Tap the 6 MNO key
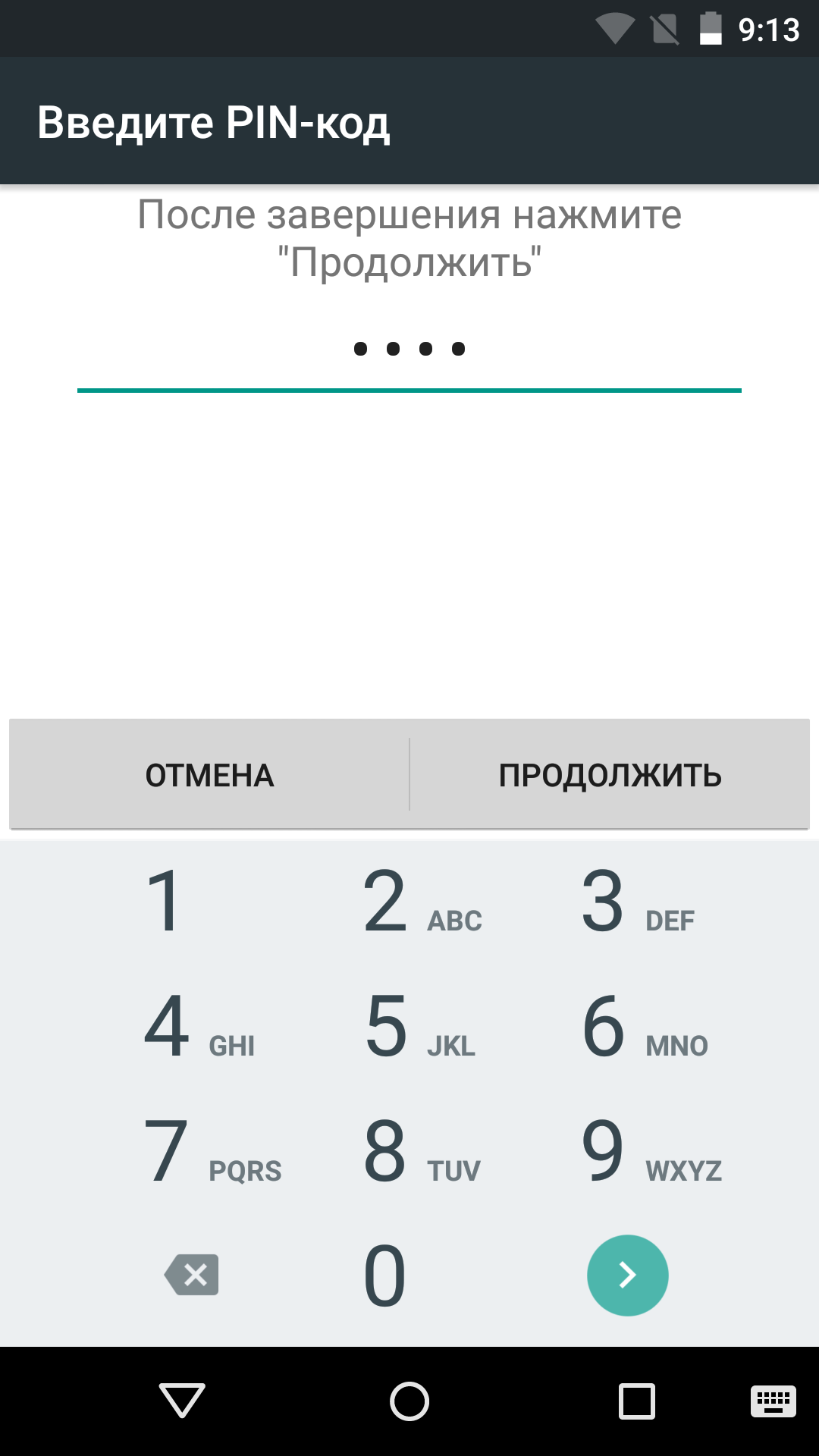This screenshot has height=1456, width=819. pyautogui.click(x=628, y=1028)
